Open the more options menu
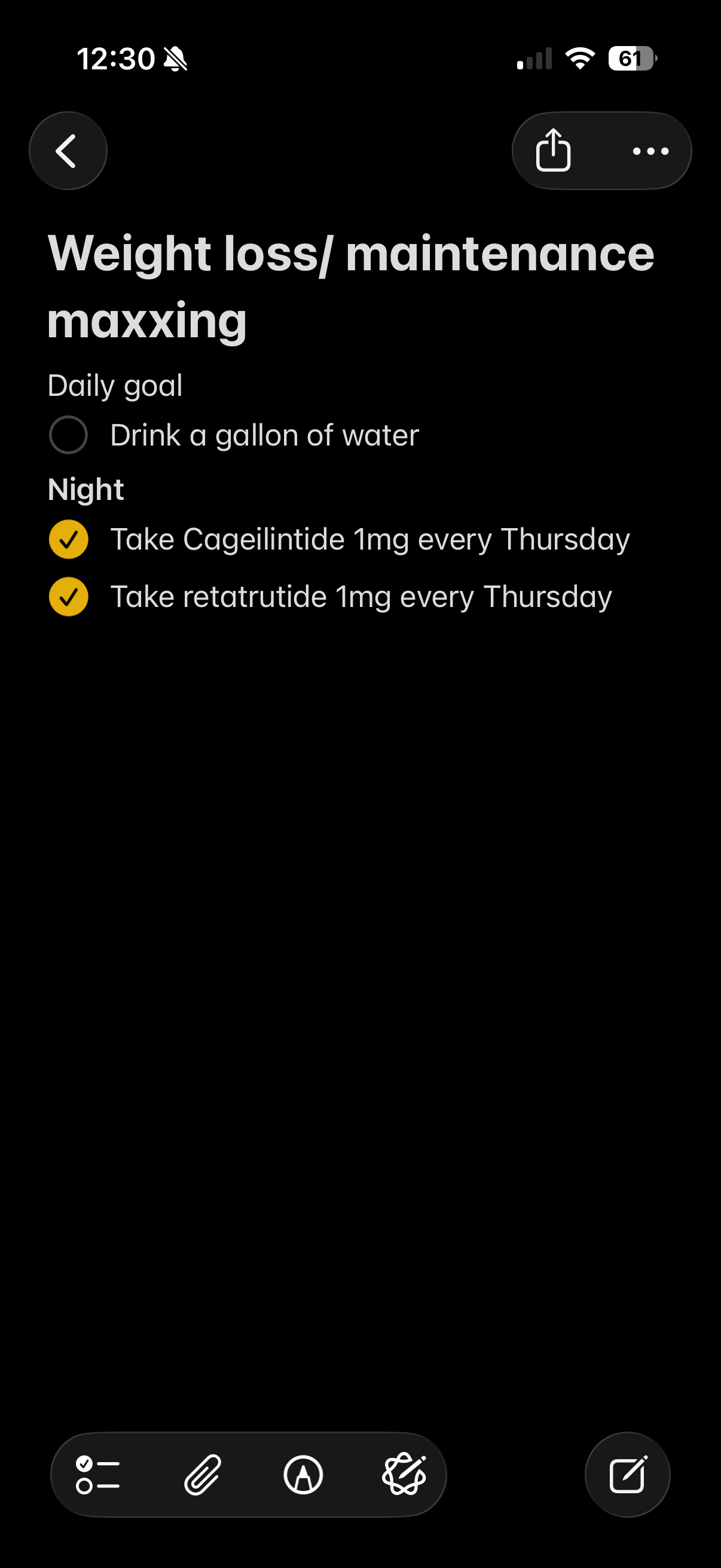This screenshot has width=721, height=1568. click(x=650, y=150)
